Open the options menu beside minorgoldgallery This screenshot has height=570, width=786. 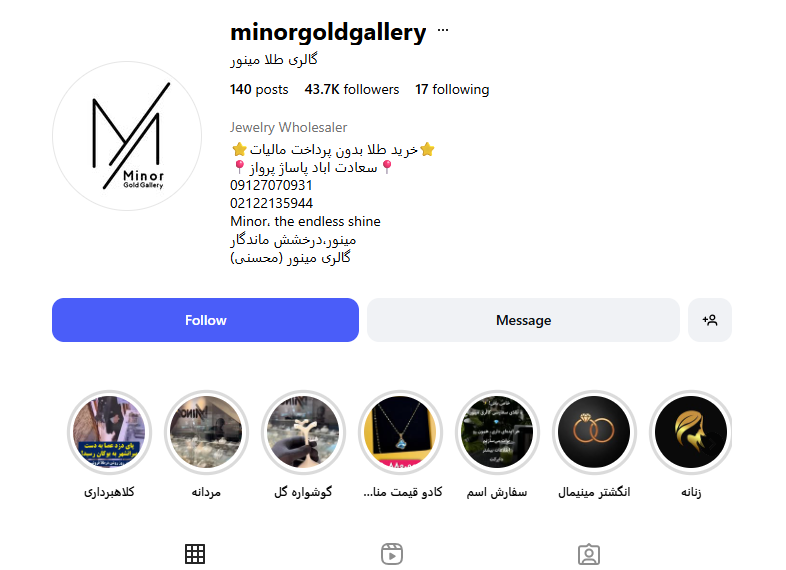click(443, 31)
